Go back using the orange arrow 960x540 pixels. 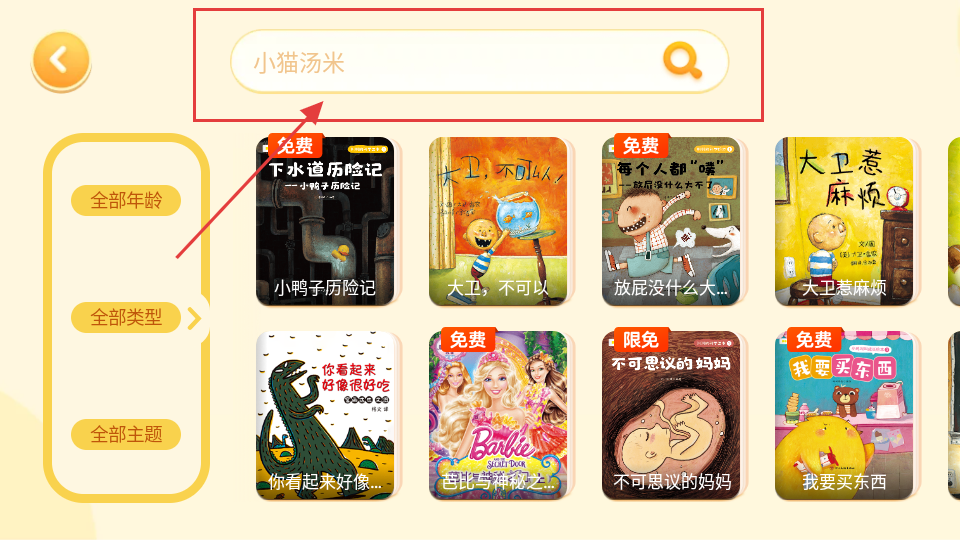tap(61, 60)
